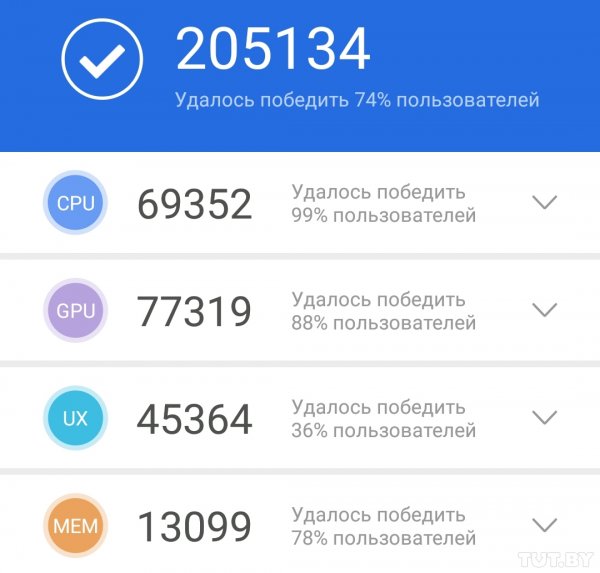This screenshot has height=573, width=600.
Task: Expand the MEM score row
Action: 544,524
